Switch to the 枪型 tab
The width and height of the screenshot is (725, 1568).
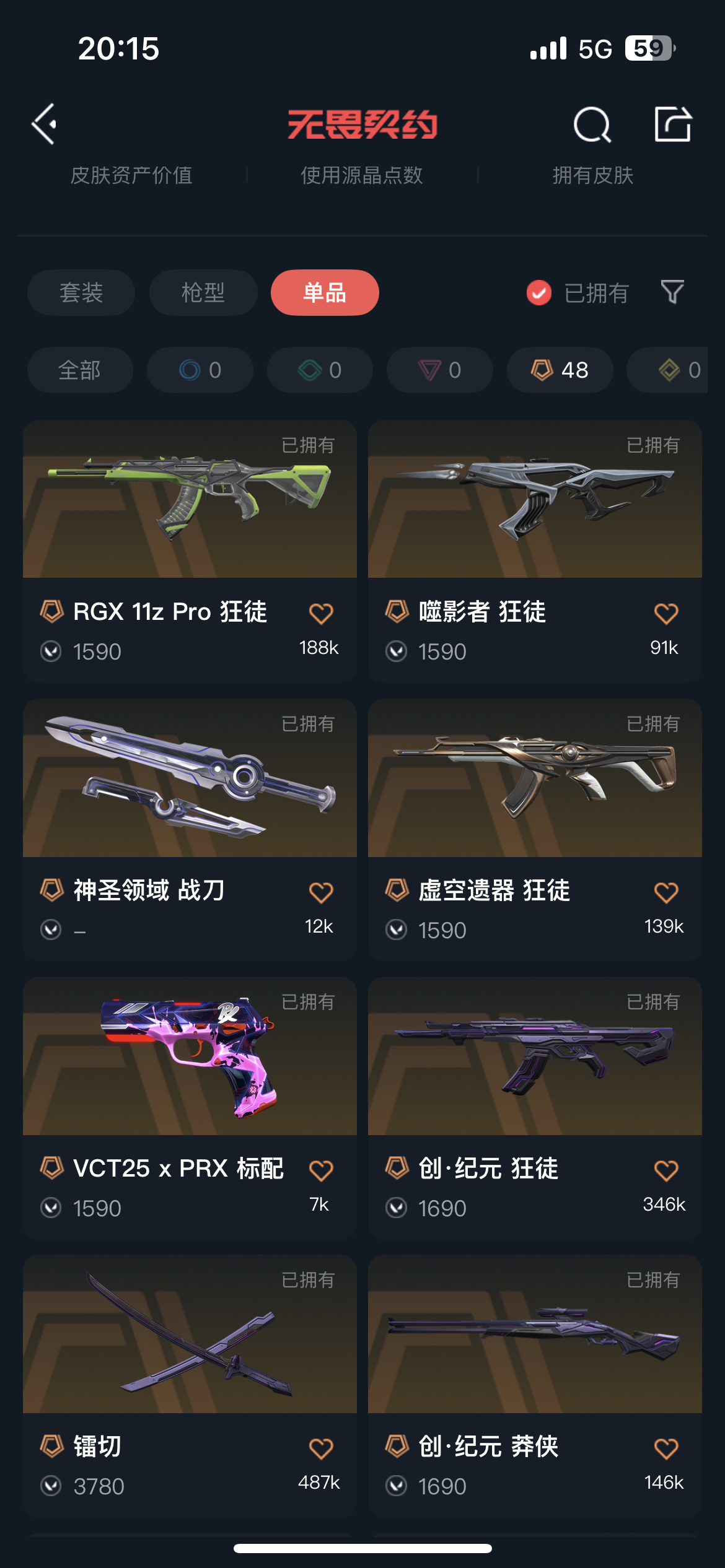(203, 292)
